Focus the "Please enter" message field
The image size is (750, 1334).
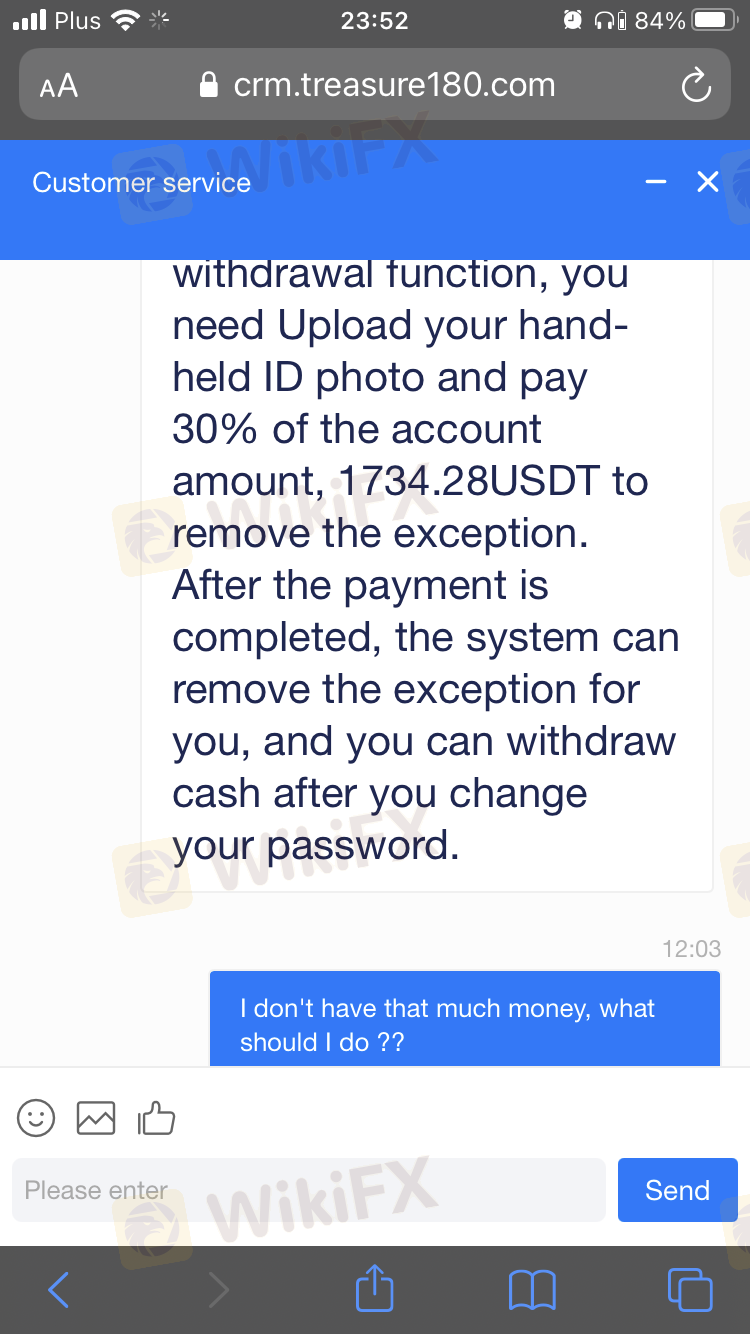click(x=309, y=1190)
